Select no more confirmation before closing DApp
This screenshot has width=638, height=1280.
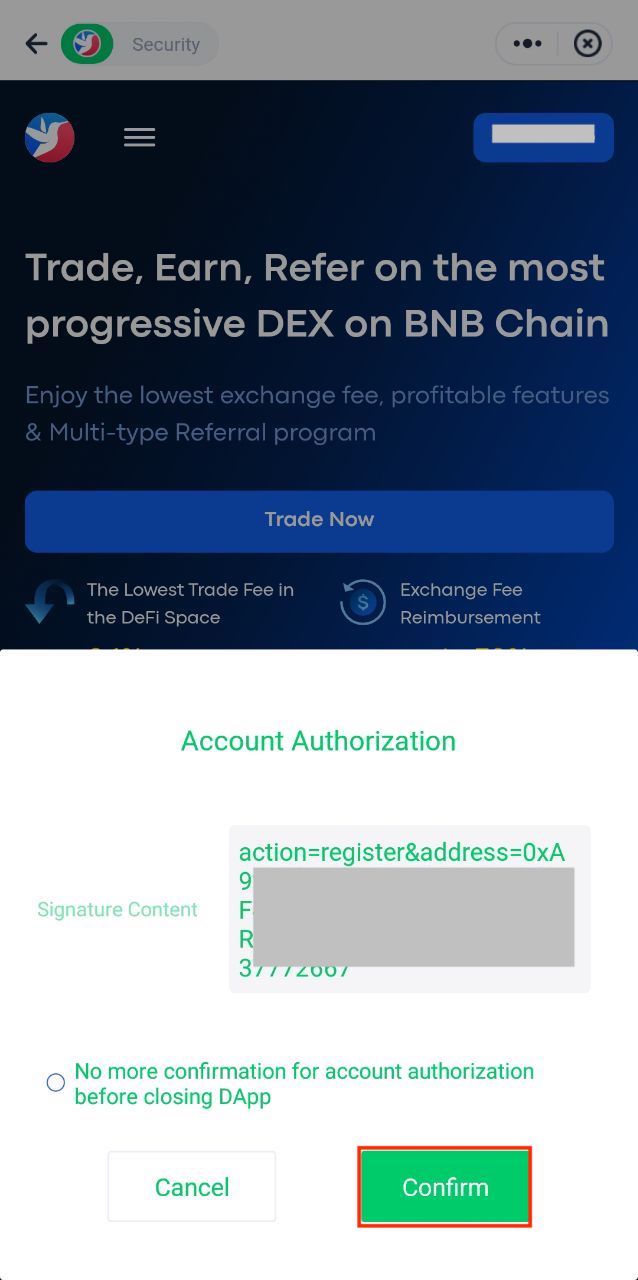pyautogui.click(x=56, y=1083)
